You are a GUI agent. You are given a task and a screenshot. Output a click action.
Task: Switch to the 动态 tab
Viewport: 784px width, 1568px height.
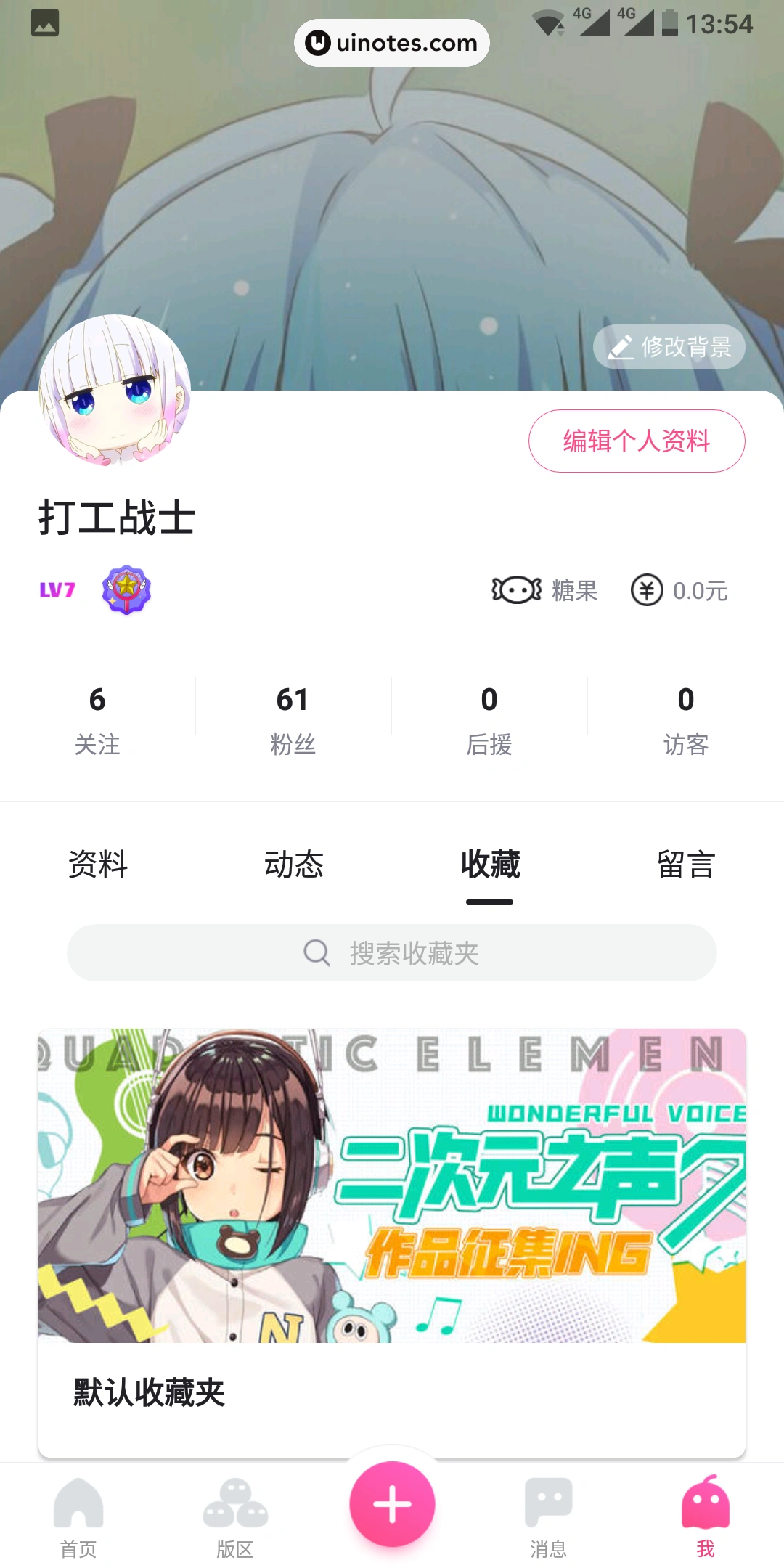pos(294,864)
